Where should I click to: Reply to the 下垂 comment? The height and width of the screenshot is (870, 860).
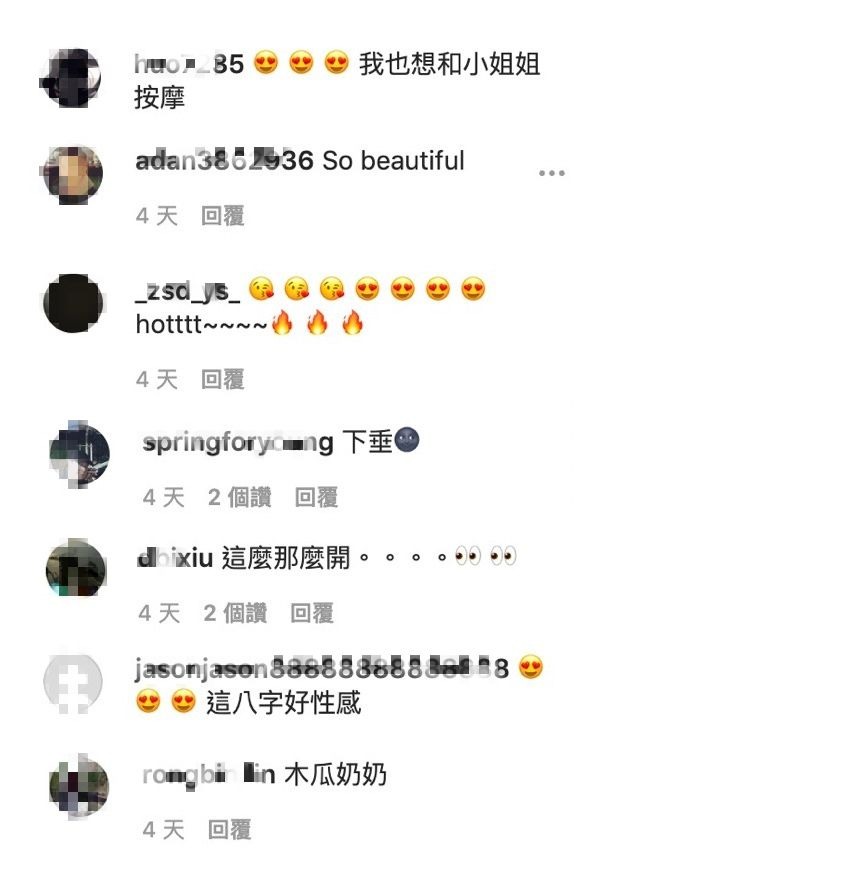[316, 497]
